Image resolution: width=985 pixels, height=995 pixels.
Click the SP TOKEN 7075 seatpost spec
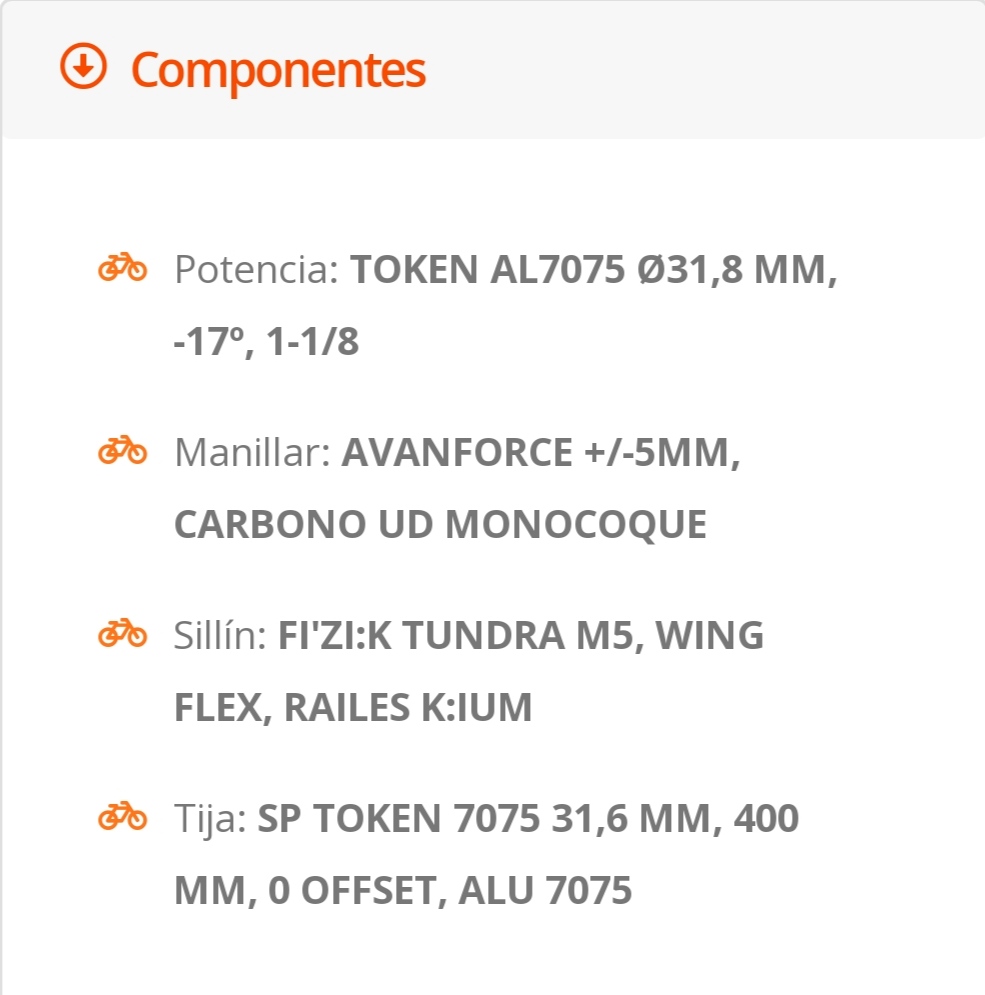tap(528, 818)
